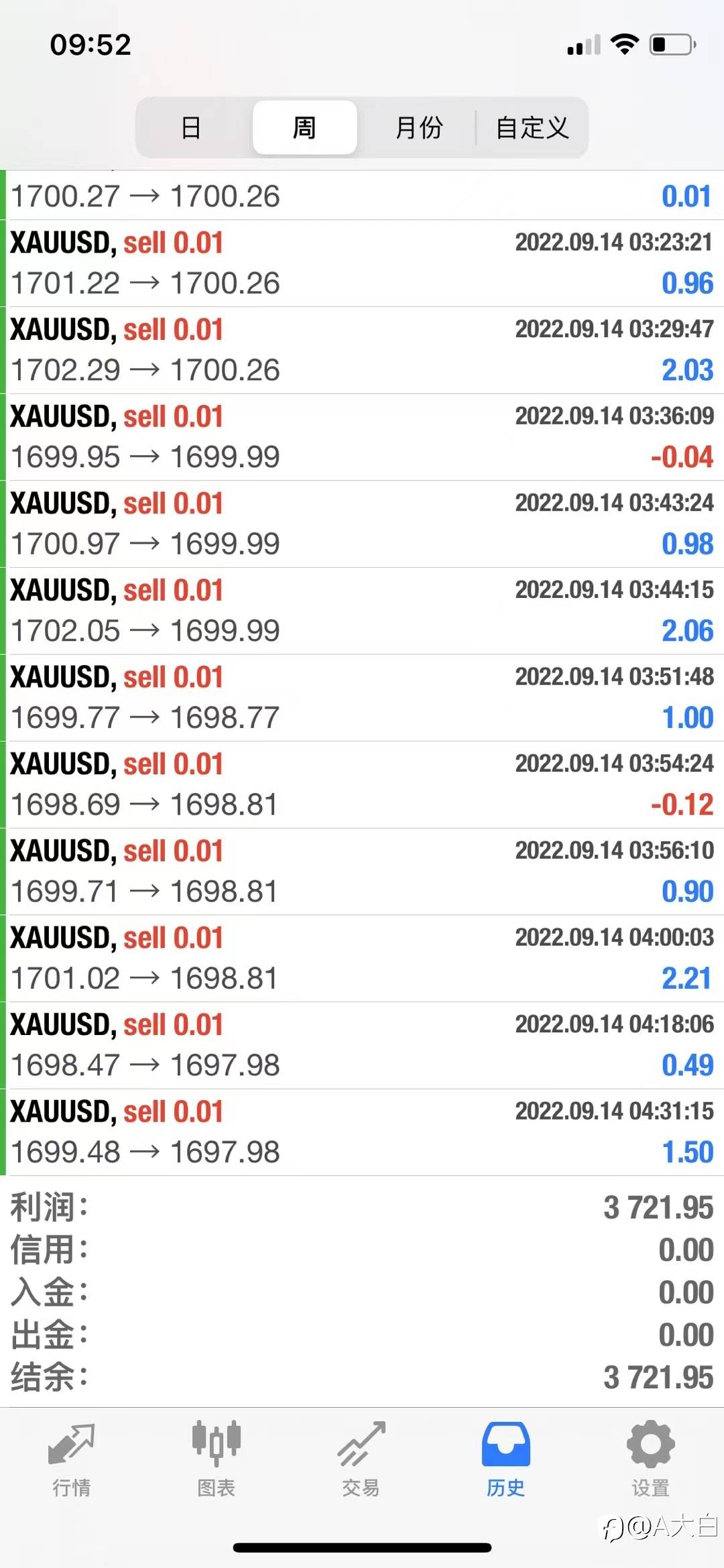Open the 交易 trade tab
The width and height of the screenshot is (724, 1568).
[361, 1459]
